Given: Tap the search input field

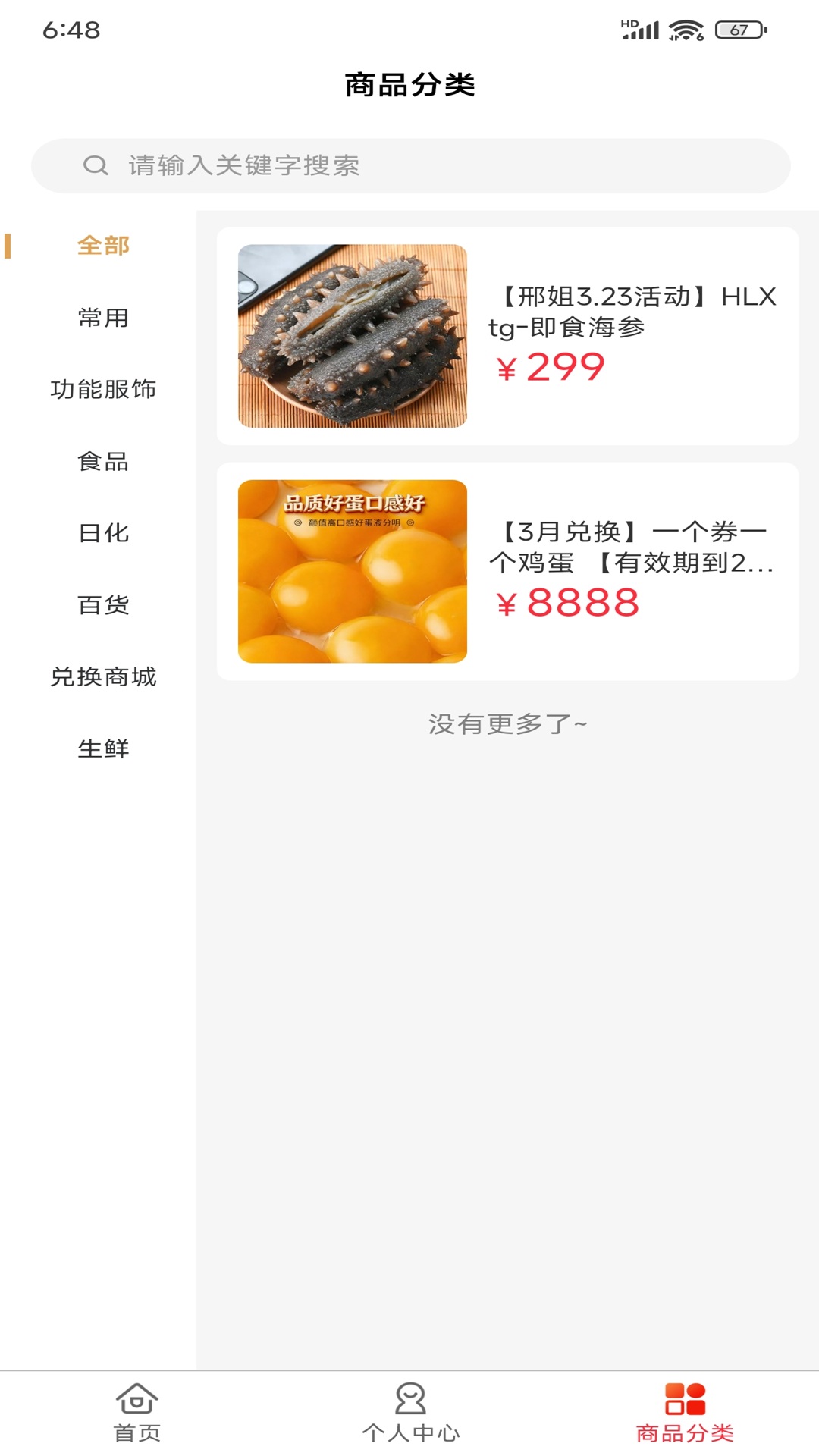Looking at the screenshot, I should pos(409,164).
